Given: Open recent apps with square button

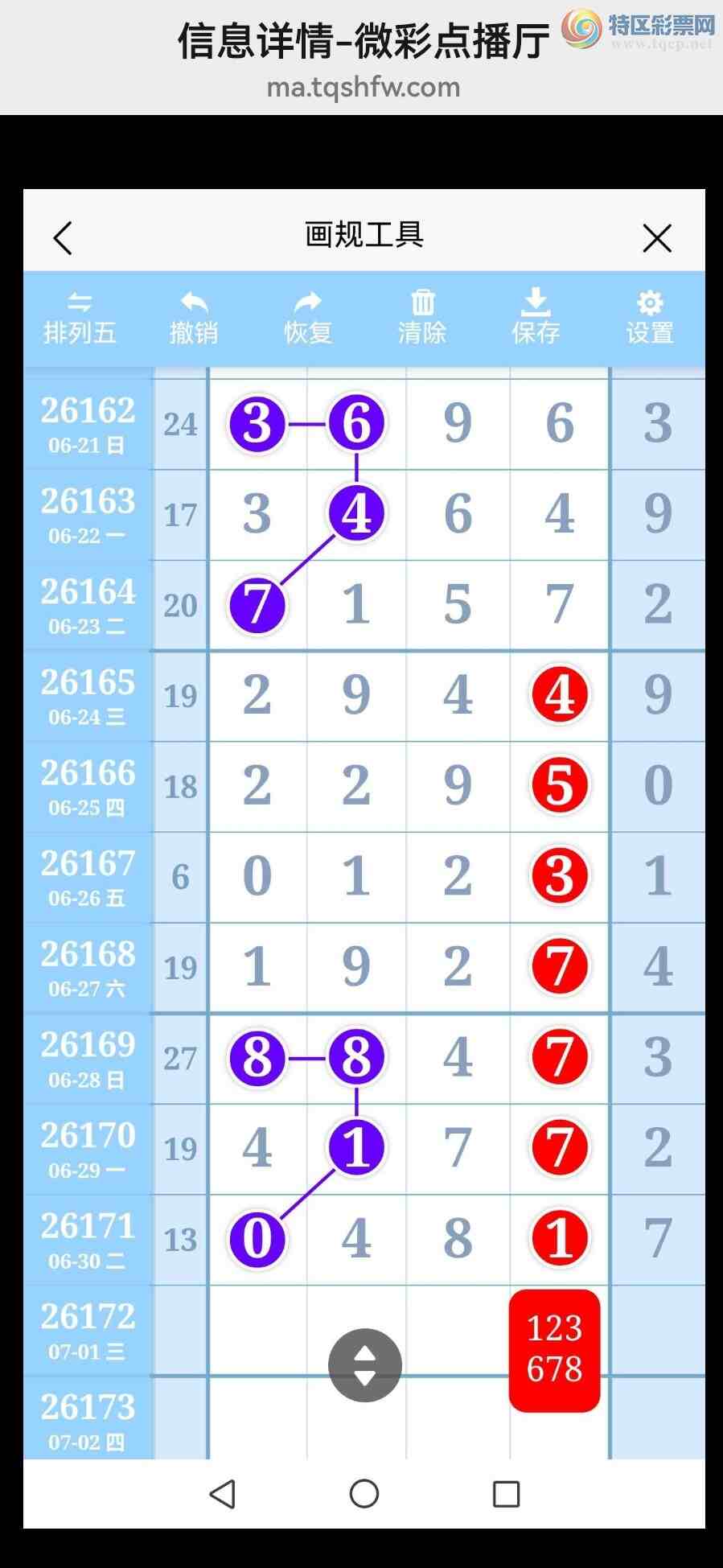Looking at the screenshot, I should click(x=506, y=1494).
